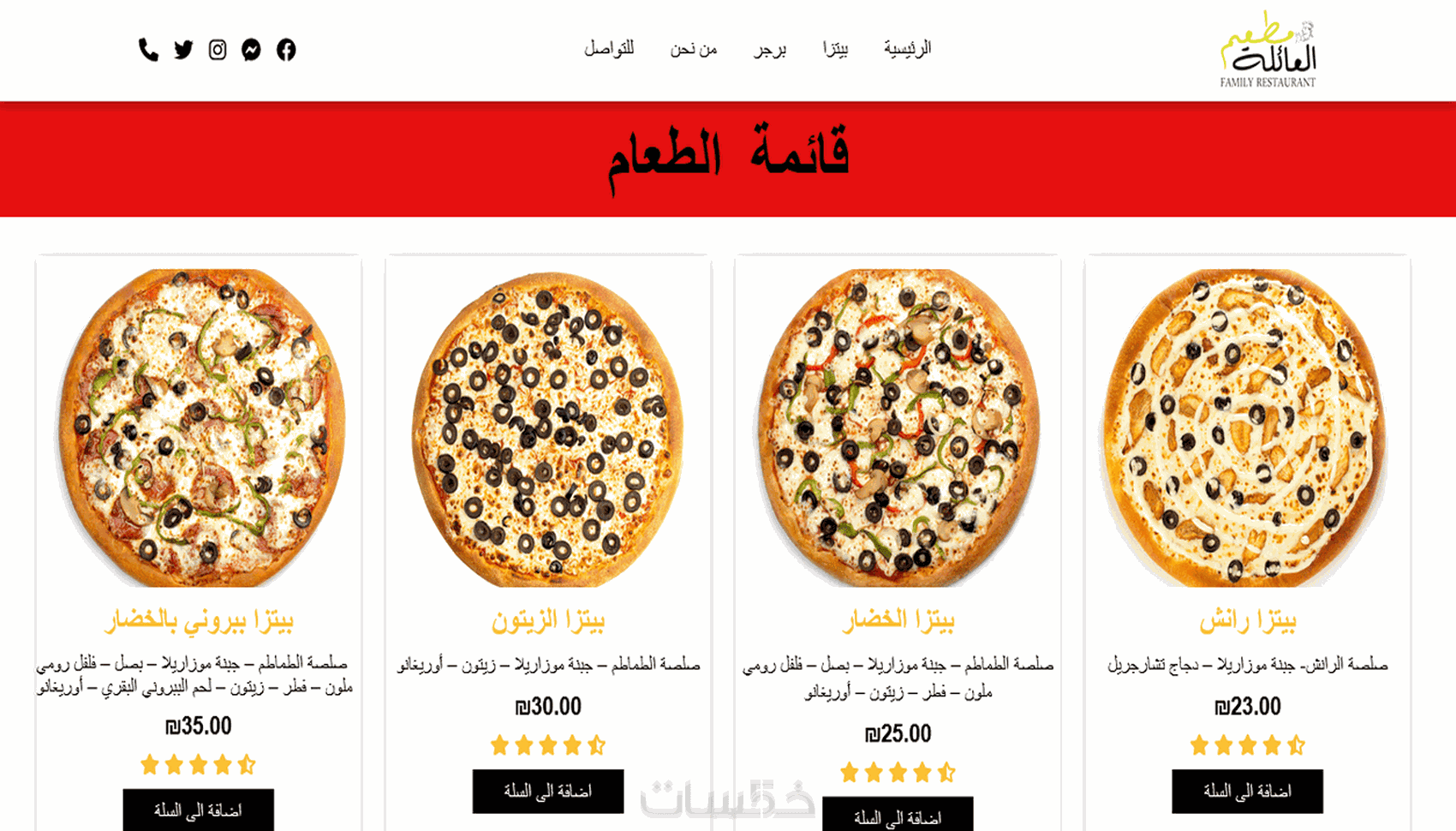Image resolution: width=1456 pixels, height=831 pixels.
Task: Open the phone call icon
Action: [148, 51]
